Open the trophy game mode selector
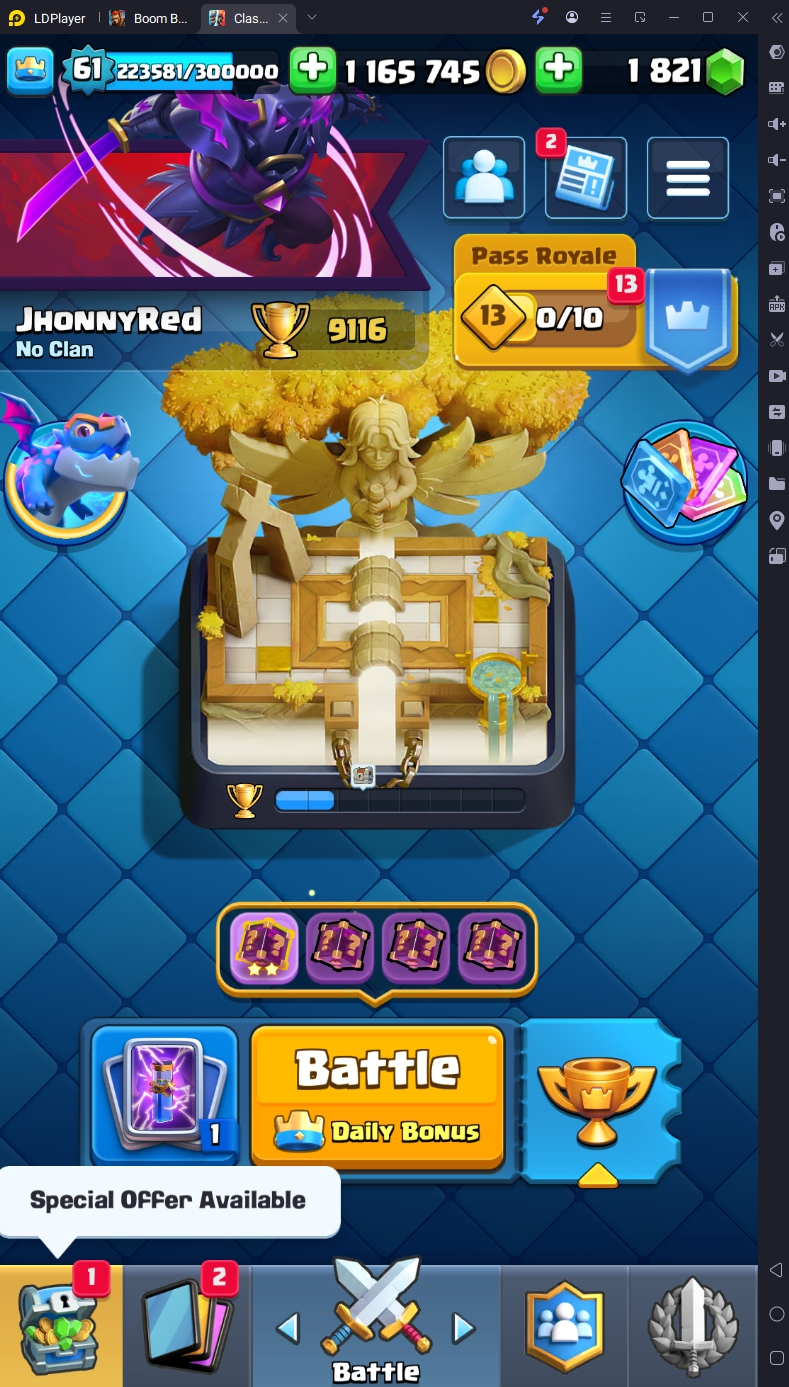 (x=597, y=1099)
